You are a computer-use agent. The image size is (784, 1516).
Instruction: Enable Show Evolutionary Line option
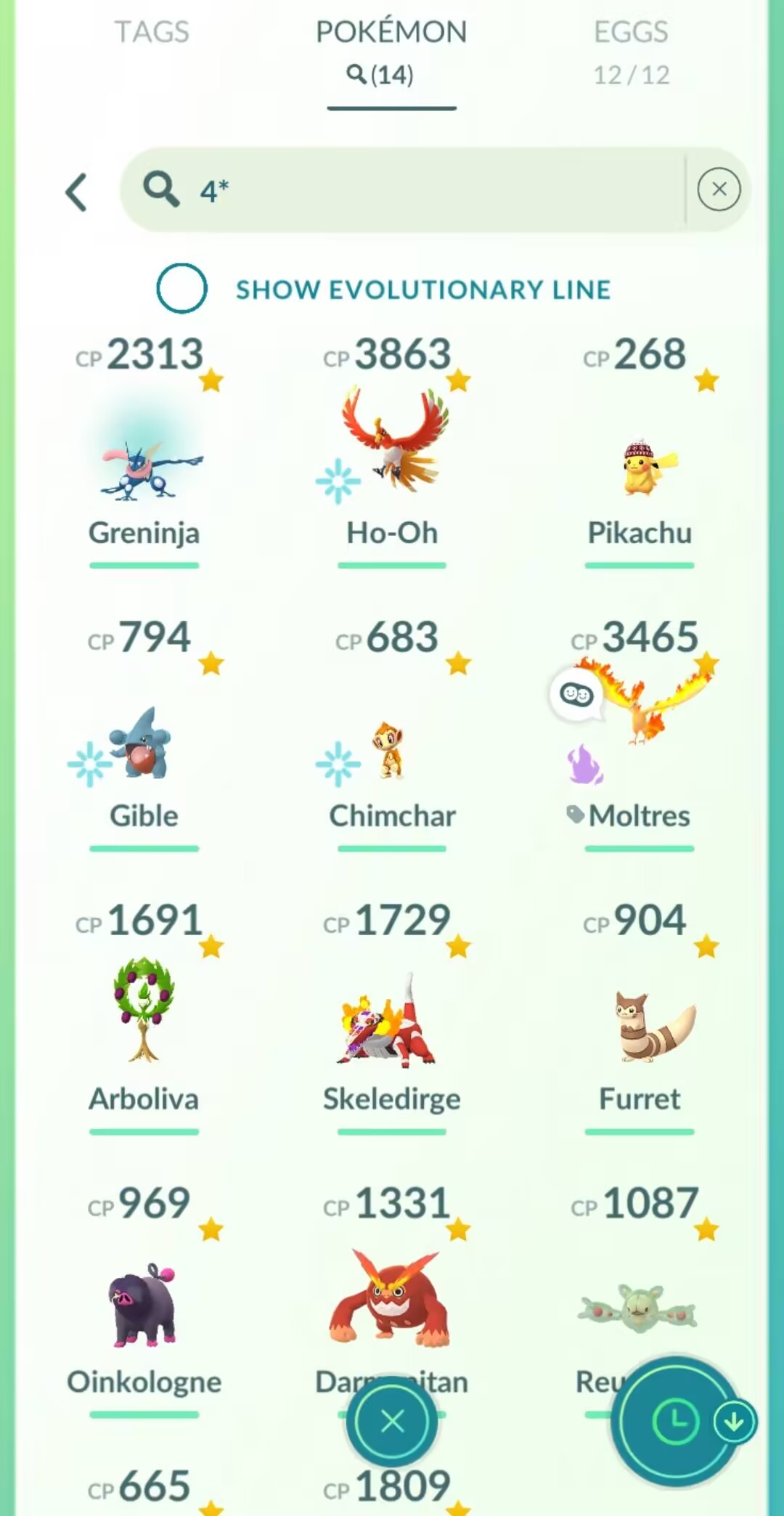coord(182,288)
